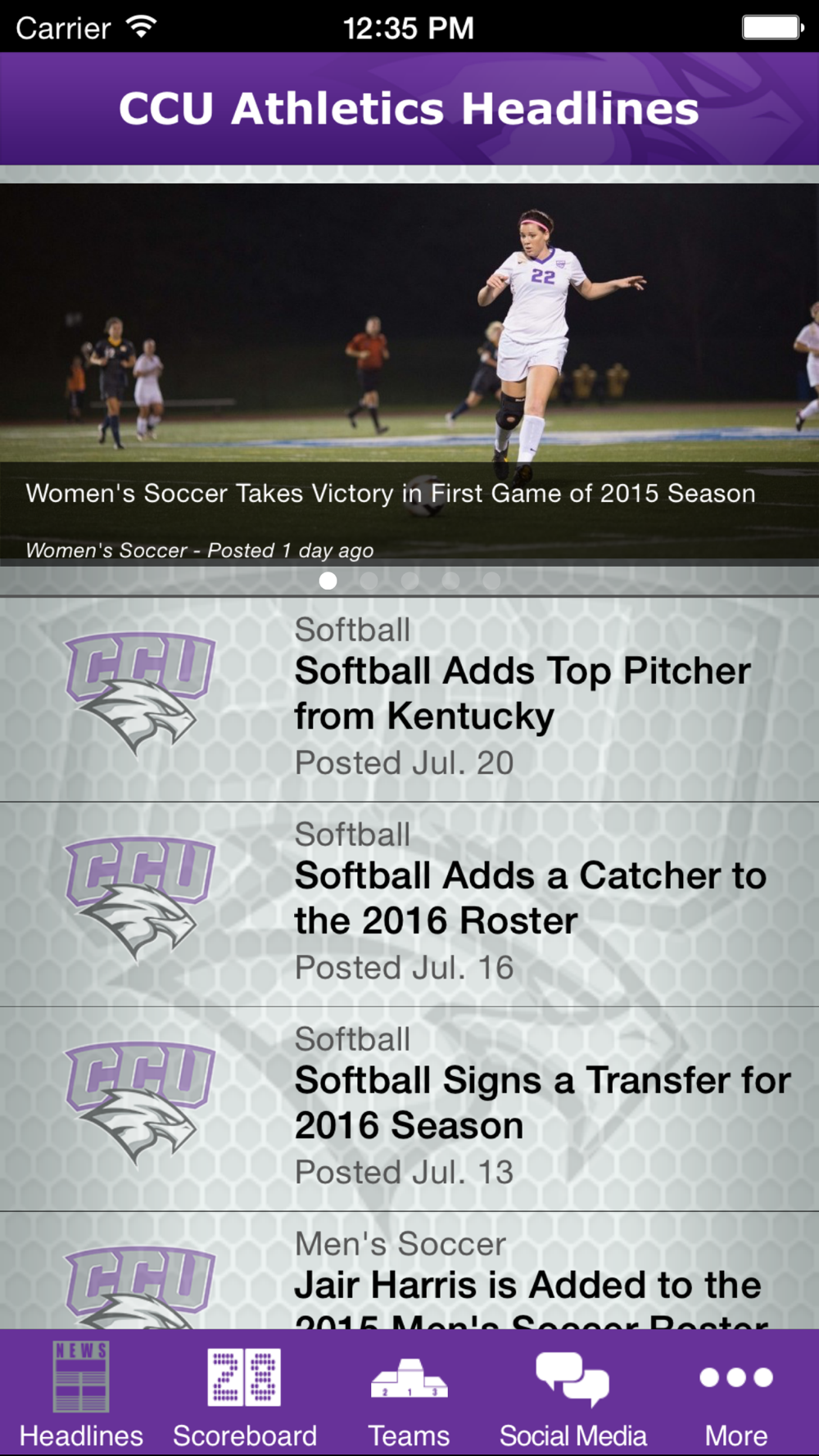The image size is (819, 1456).
Task: Open the Social Media tab
Action: 572,1395
